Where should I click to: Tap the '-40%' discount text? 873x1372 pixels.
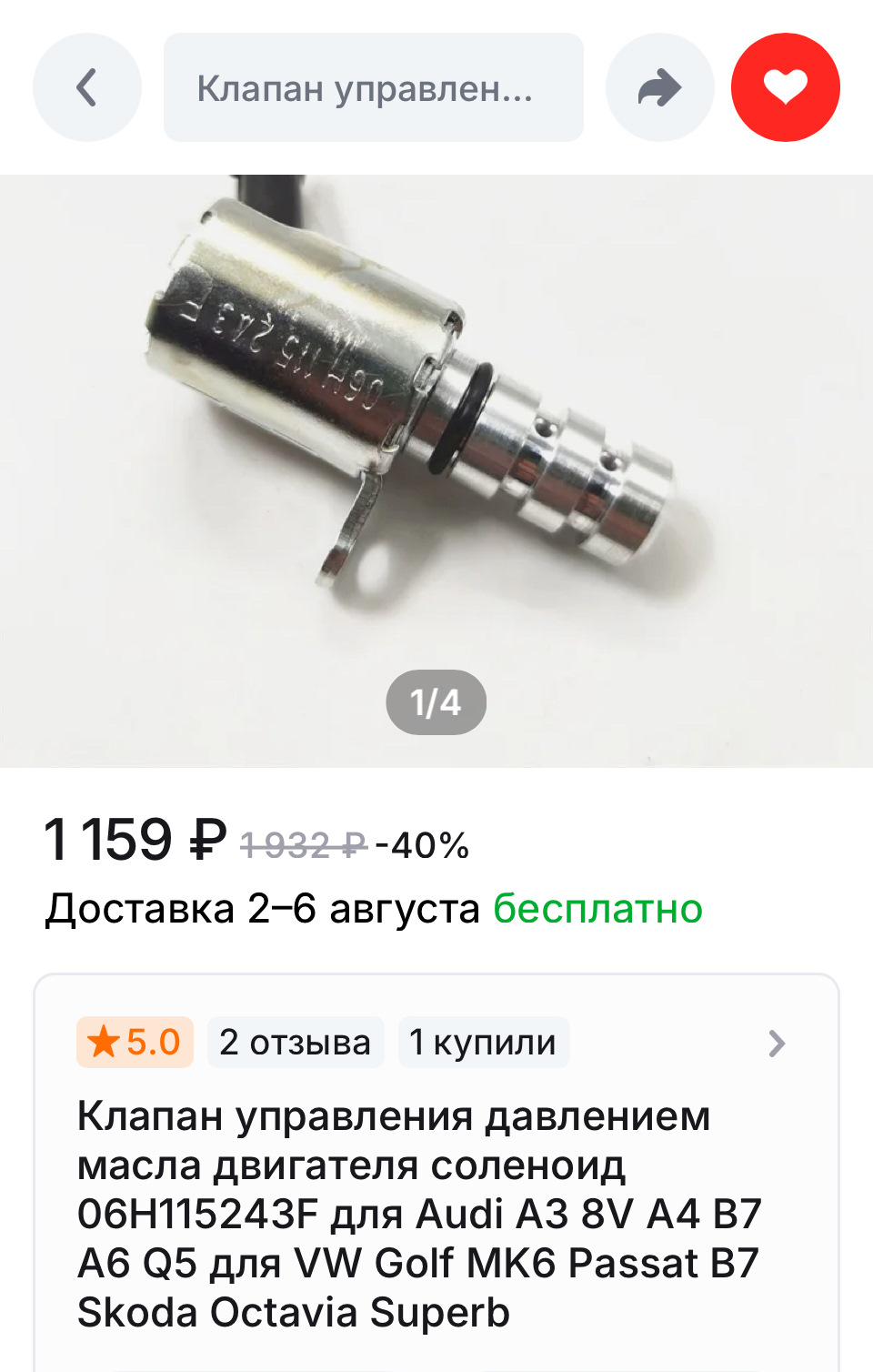[423, 846]
